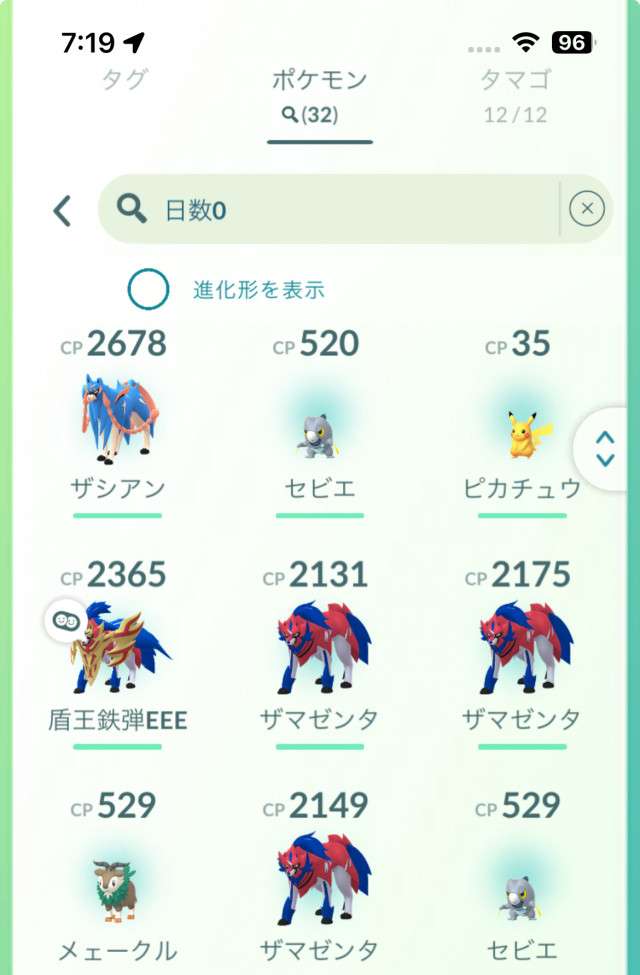Enable the 進化形を表示 option
The height and width of the screenshot is (975, 640).
(x=148, y=290)
